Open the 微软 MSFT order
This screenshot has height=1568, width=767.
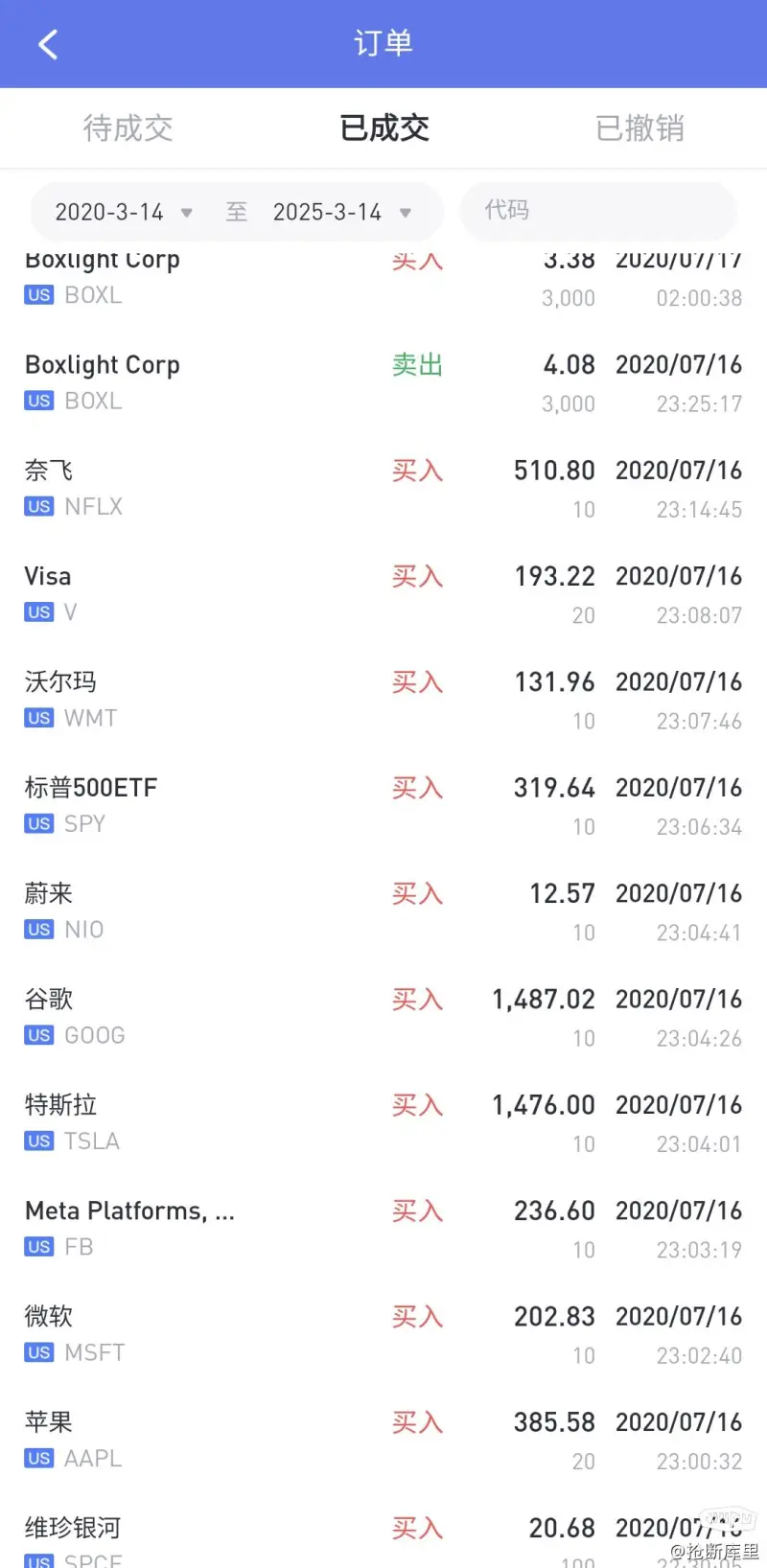tap(383, 1334)
